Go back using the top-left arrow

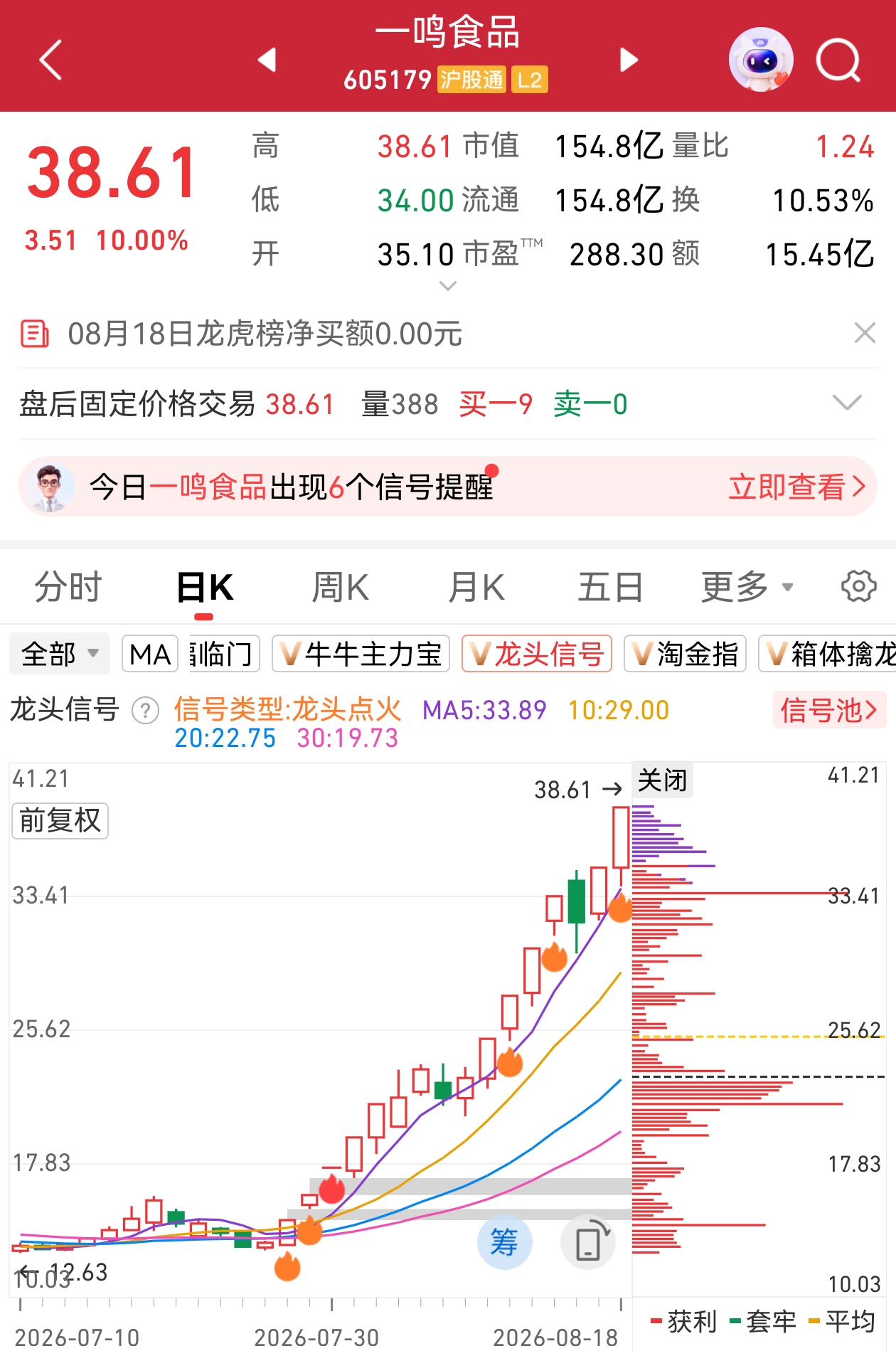tap(51, 60)
